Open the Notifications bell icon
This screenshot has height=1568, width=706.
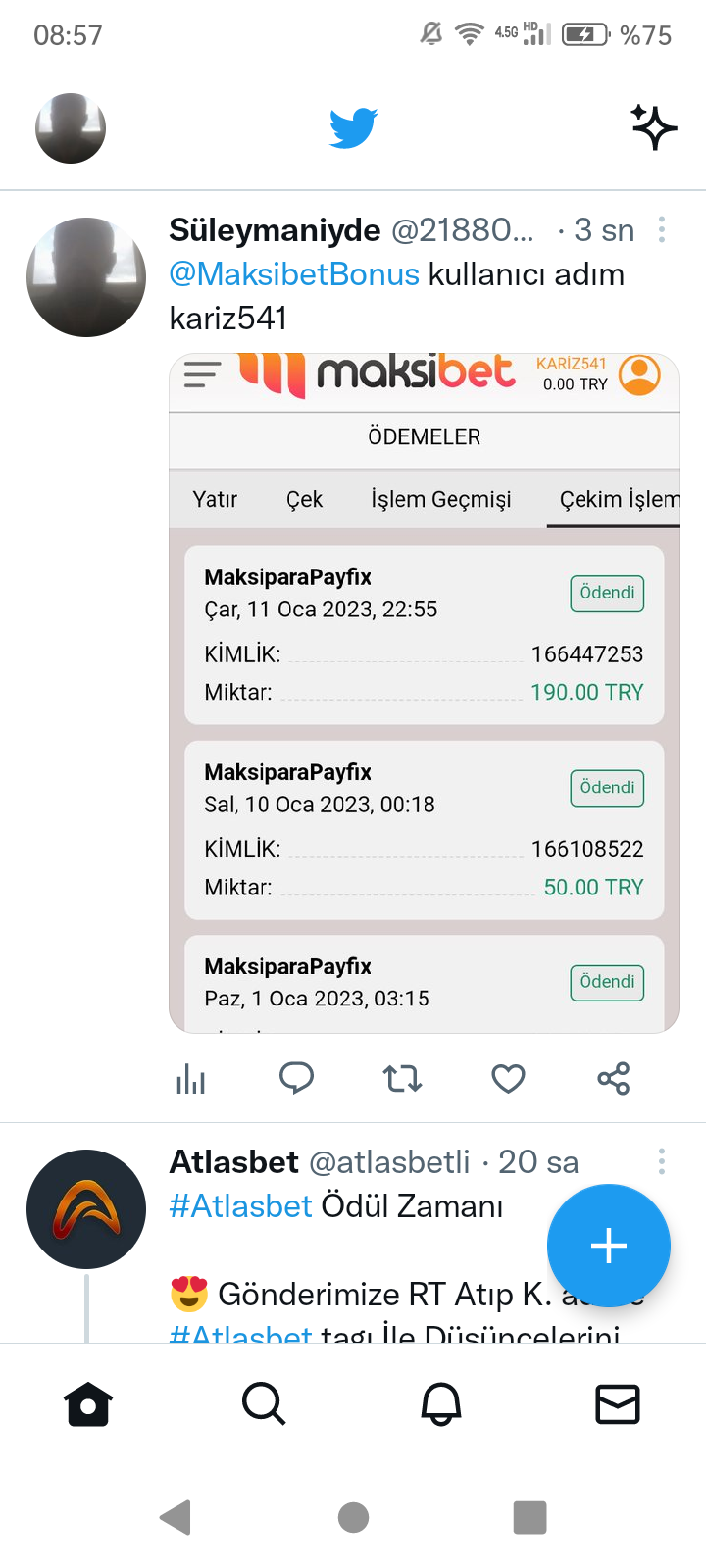[x=440, y=1403]
